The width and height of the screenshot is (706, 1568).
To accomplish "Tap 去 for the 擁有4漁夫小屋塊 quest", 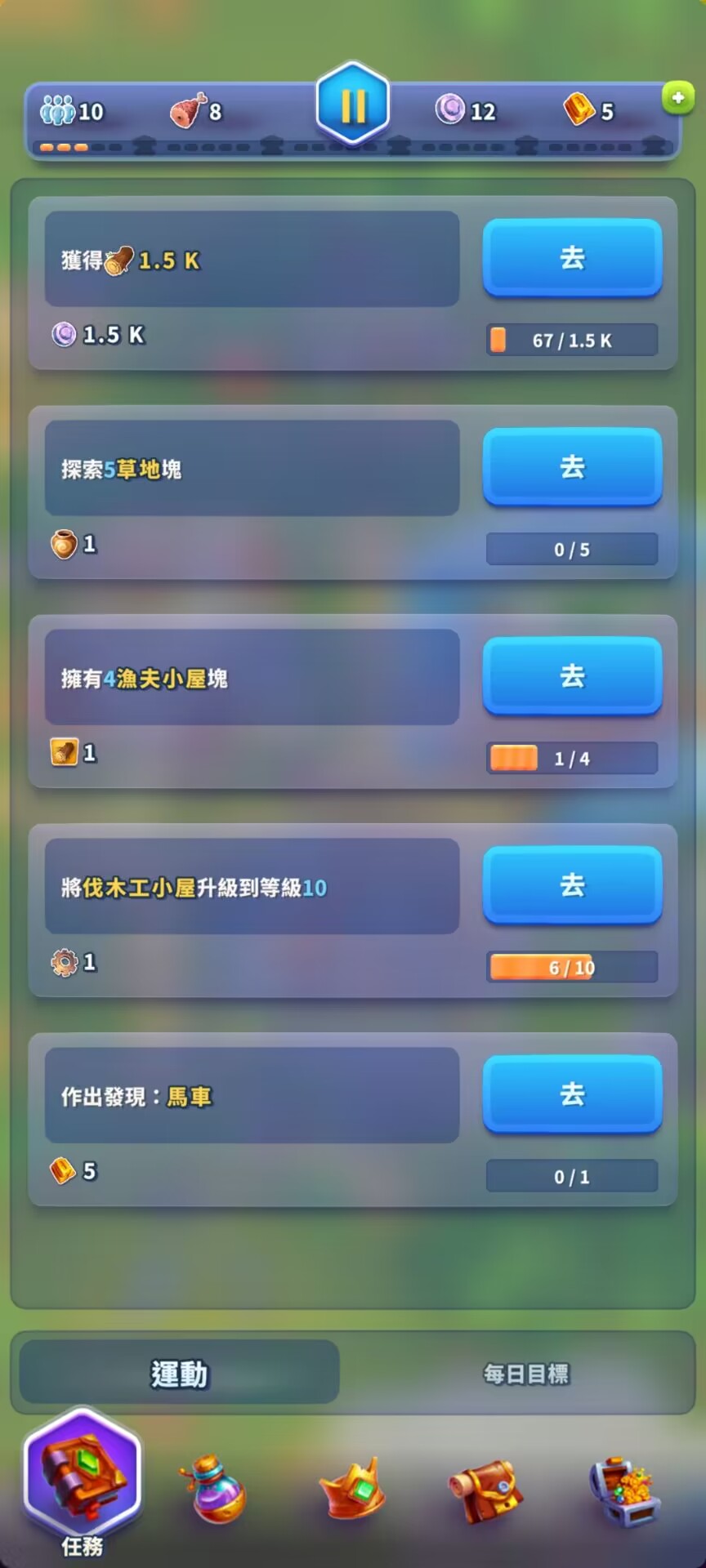I will point(572,676).
